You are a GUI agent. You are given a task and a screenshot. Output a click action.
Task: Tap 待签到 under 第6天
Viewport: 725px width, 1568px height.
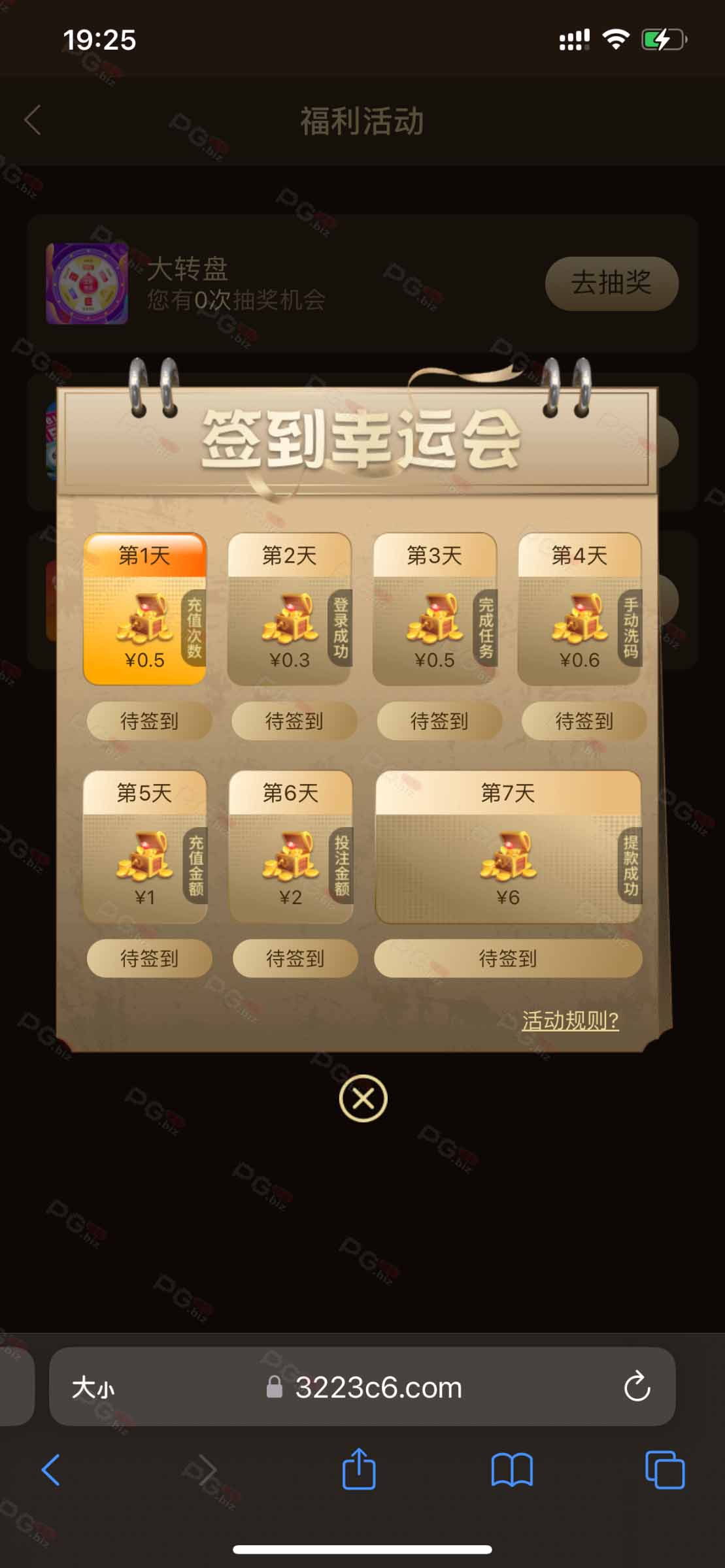point(295,958)
